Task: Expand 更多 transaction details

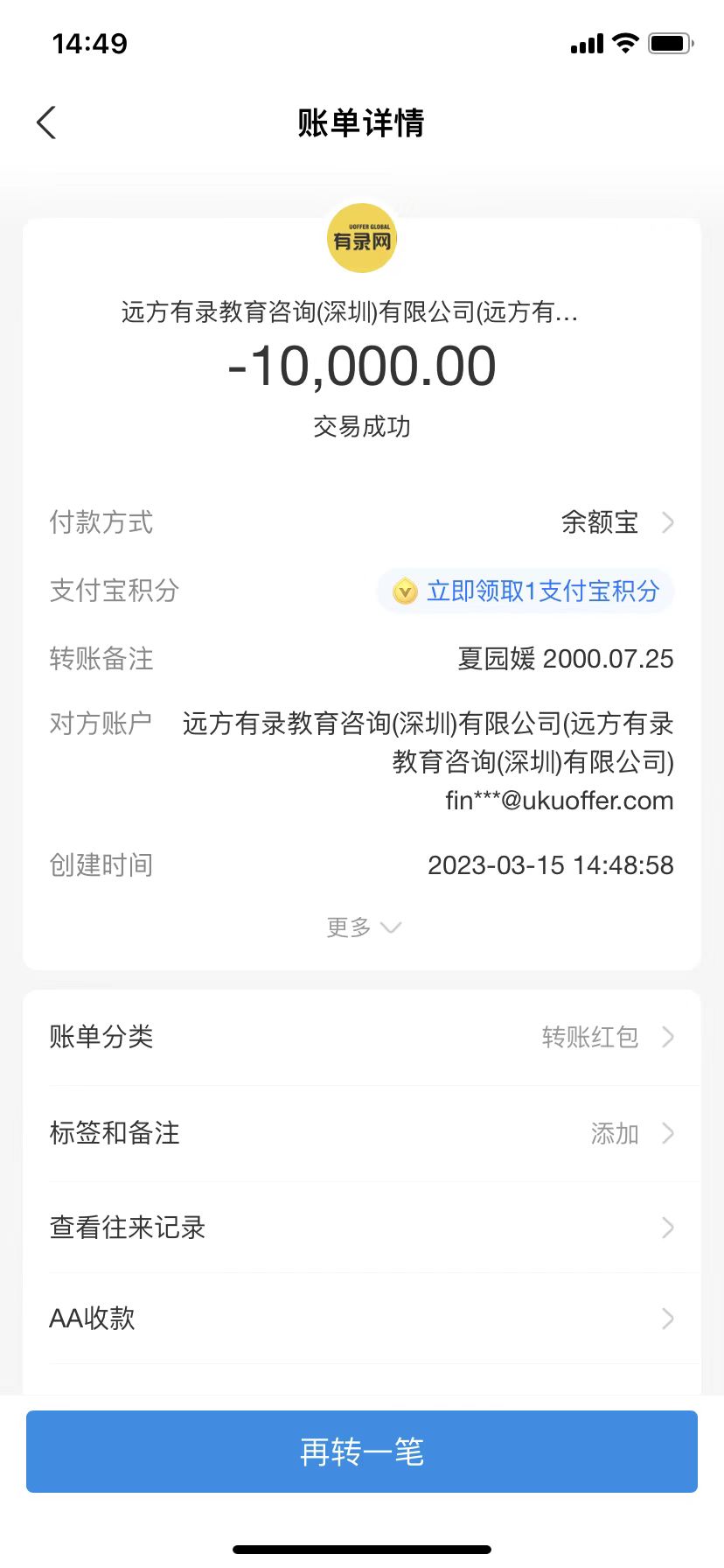Action: (362, 927)
